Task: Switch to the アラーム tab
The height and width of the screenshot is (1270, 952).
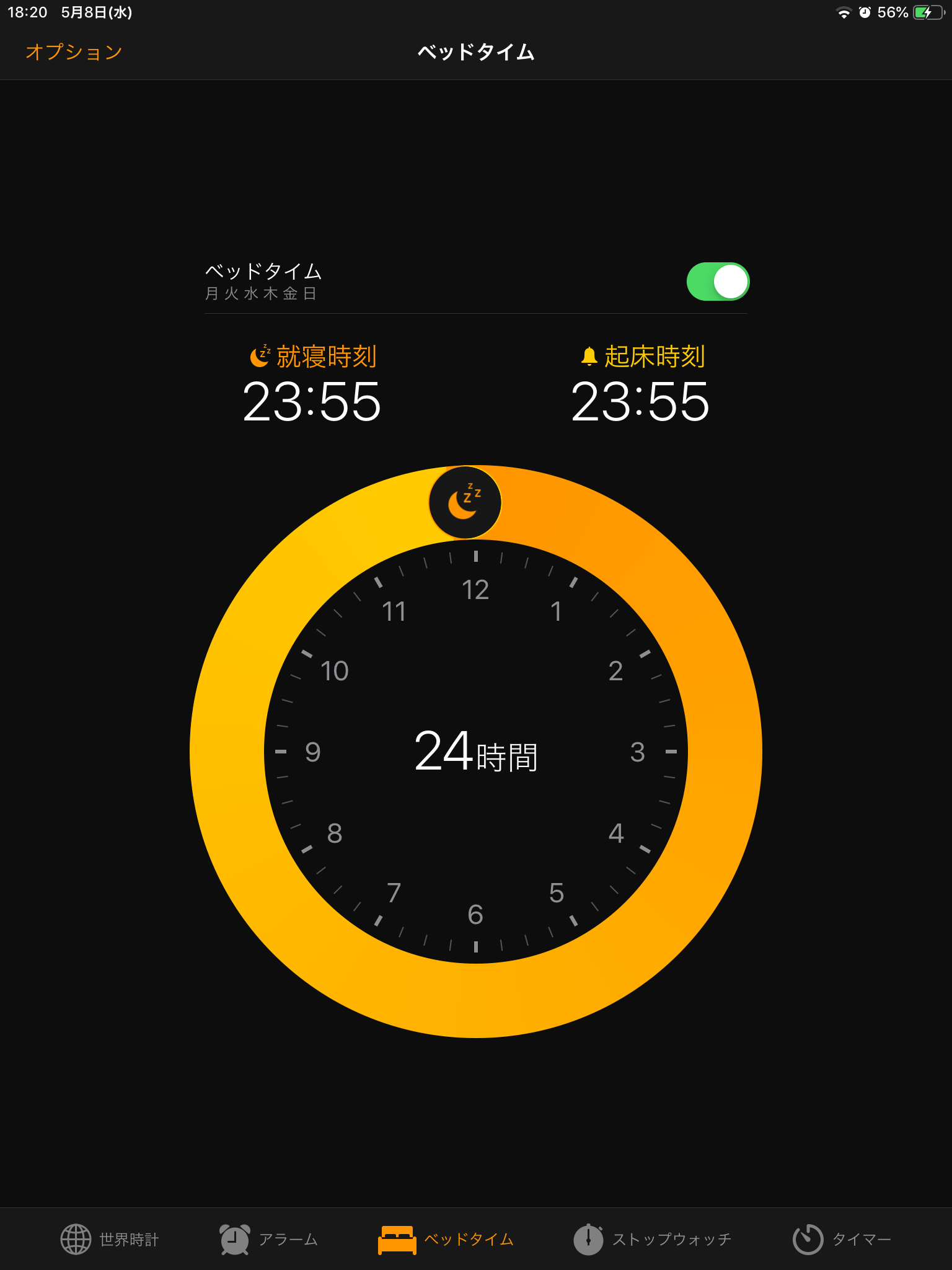Action: (x=268, y=1239)
